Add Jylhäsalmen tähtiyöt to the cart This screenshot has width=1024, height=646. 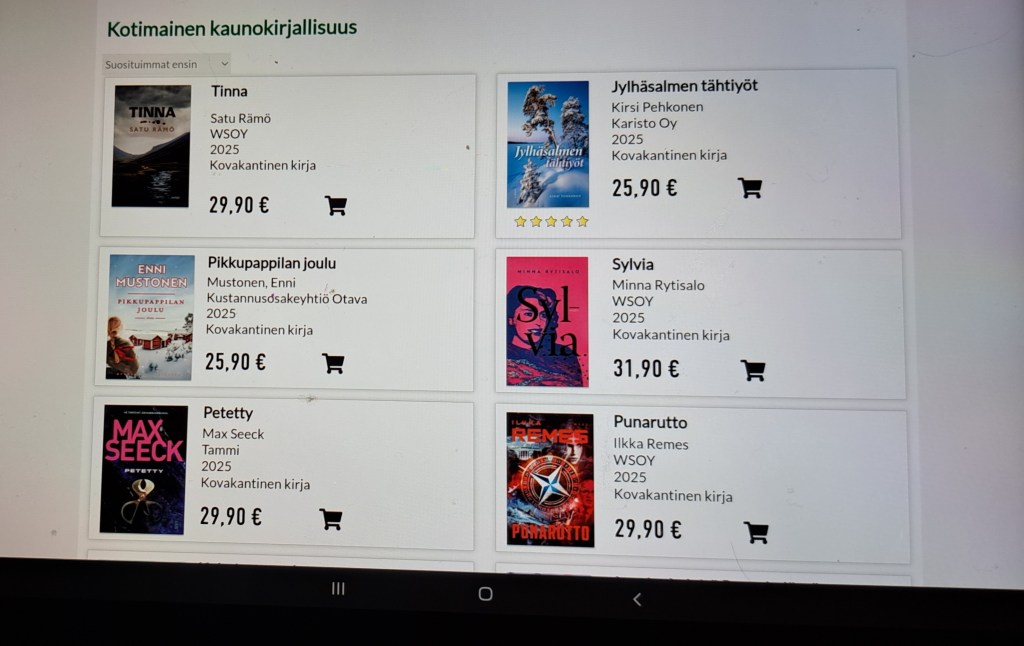pos(749,188)
